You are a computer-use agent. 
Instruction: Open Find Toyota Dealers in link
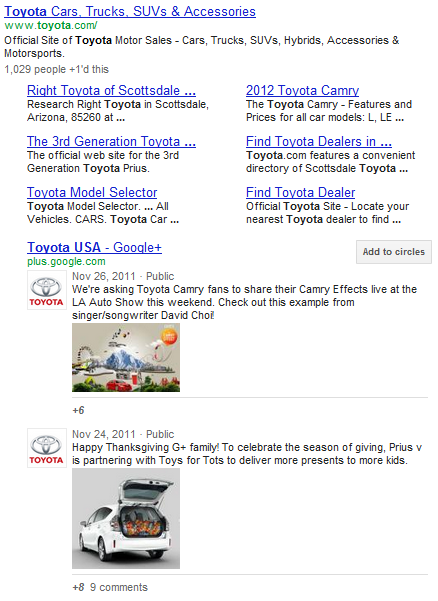click(x=319, y=141)
